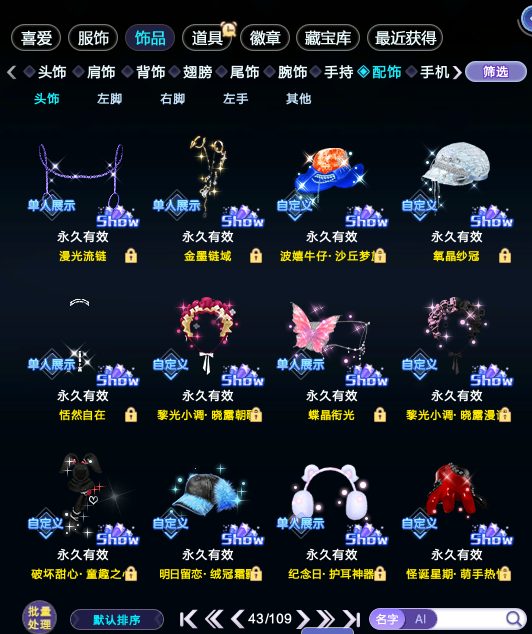The image size is (532, 634).
Task: Open the 服饰 tab
Action: (93, 38)
